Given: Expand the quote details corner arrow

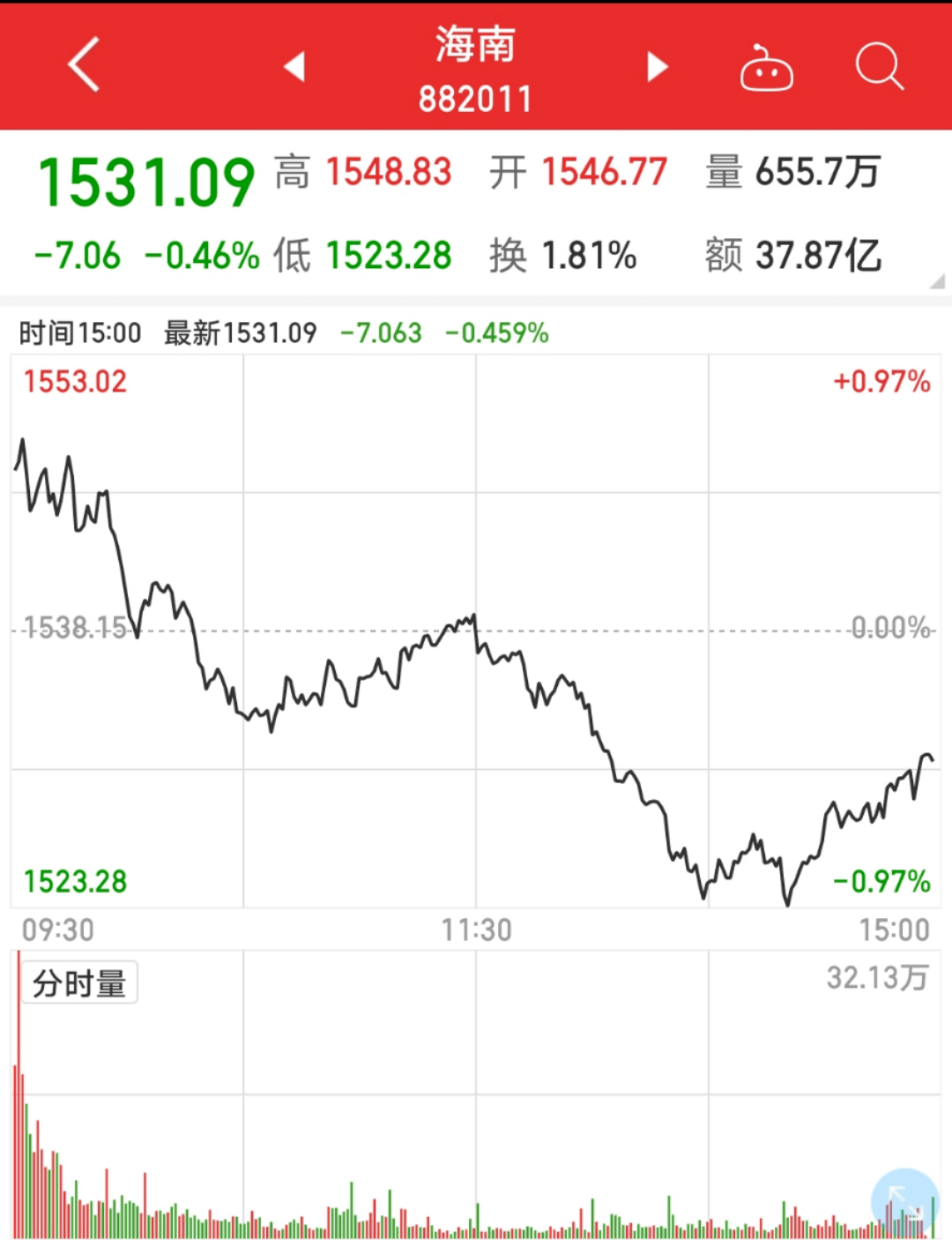Looking at the screenshot, I should click(x=937, y=281).
